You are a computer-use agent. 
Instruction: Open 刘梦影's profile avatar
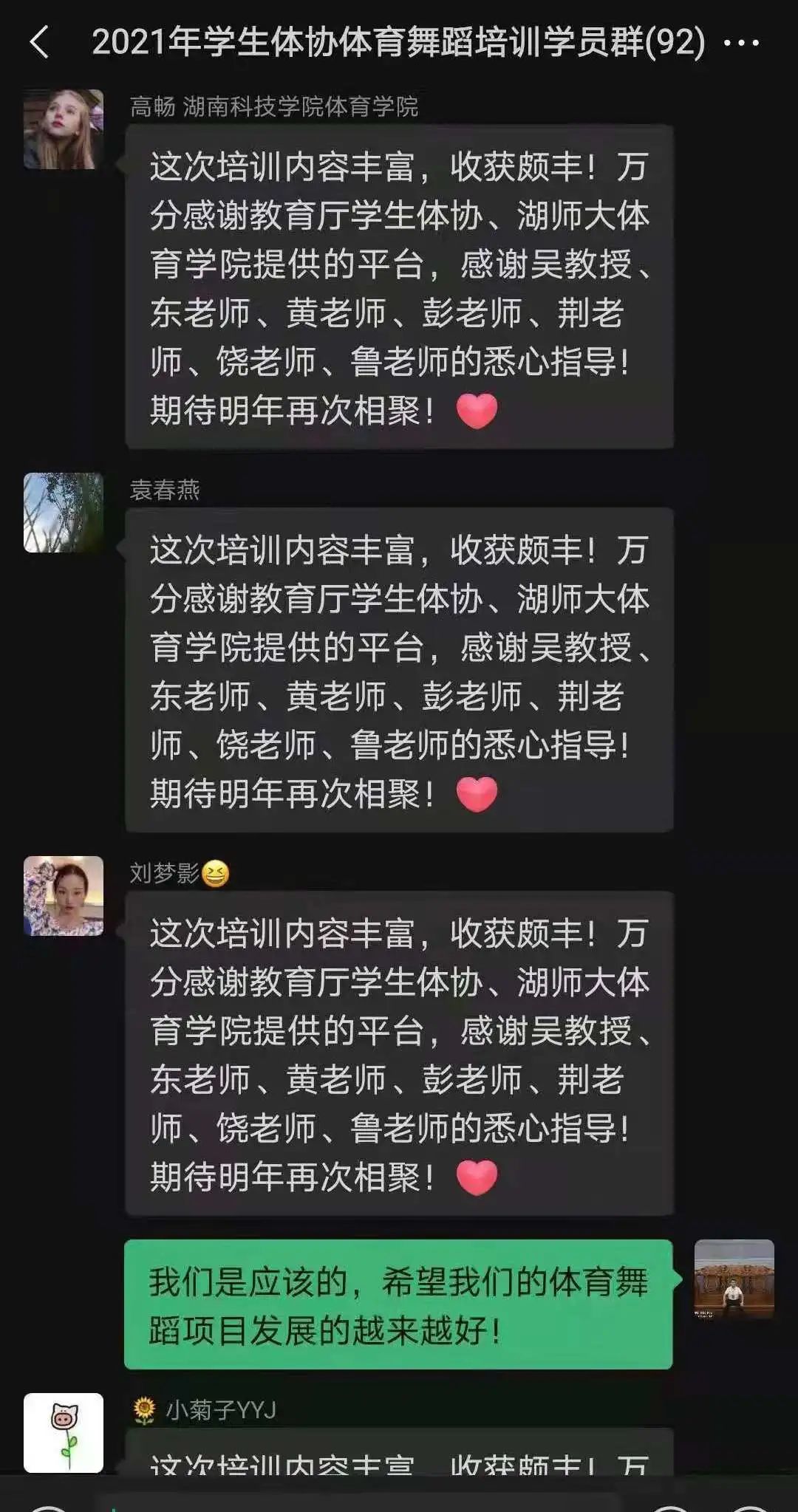[x=64, y=896]
